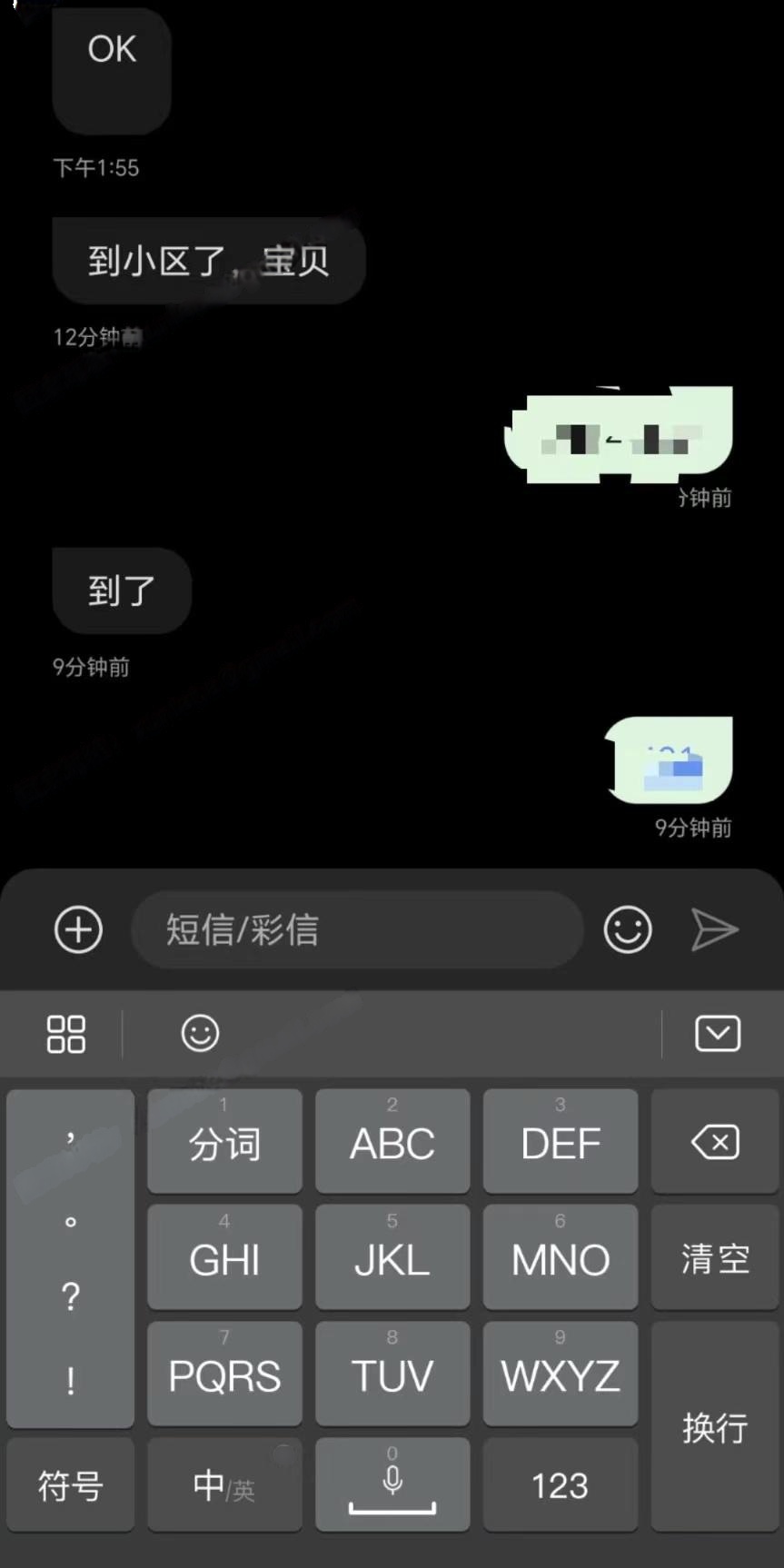Open the emoji picker beside message field
Screen dimensions: 784x1568
628,929
